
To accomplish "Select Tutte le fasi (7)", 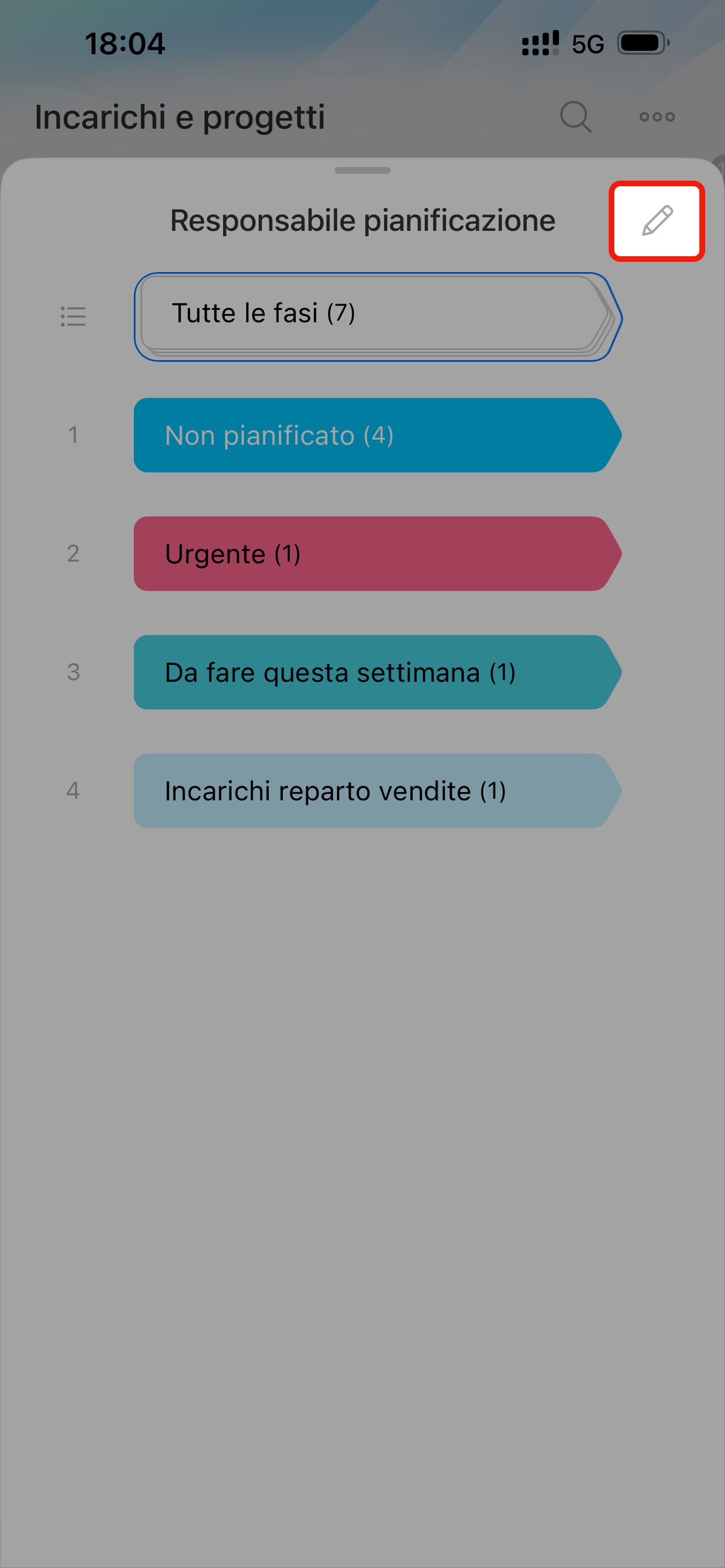I will (x=376, y=316).
